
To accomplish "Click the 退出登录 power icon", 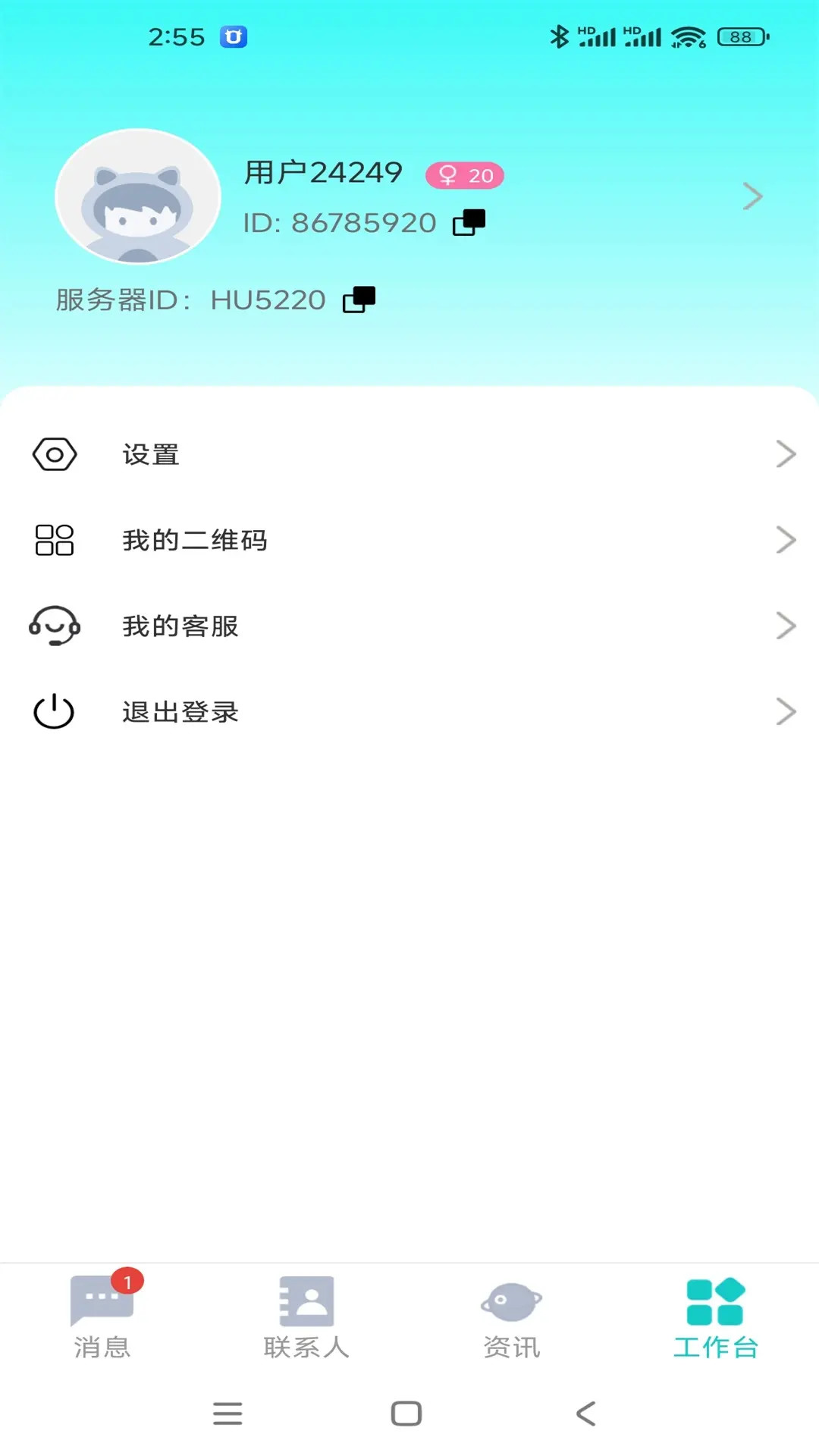I will [53, 711].
